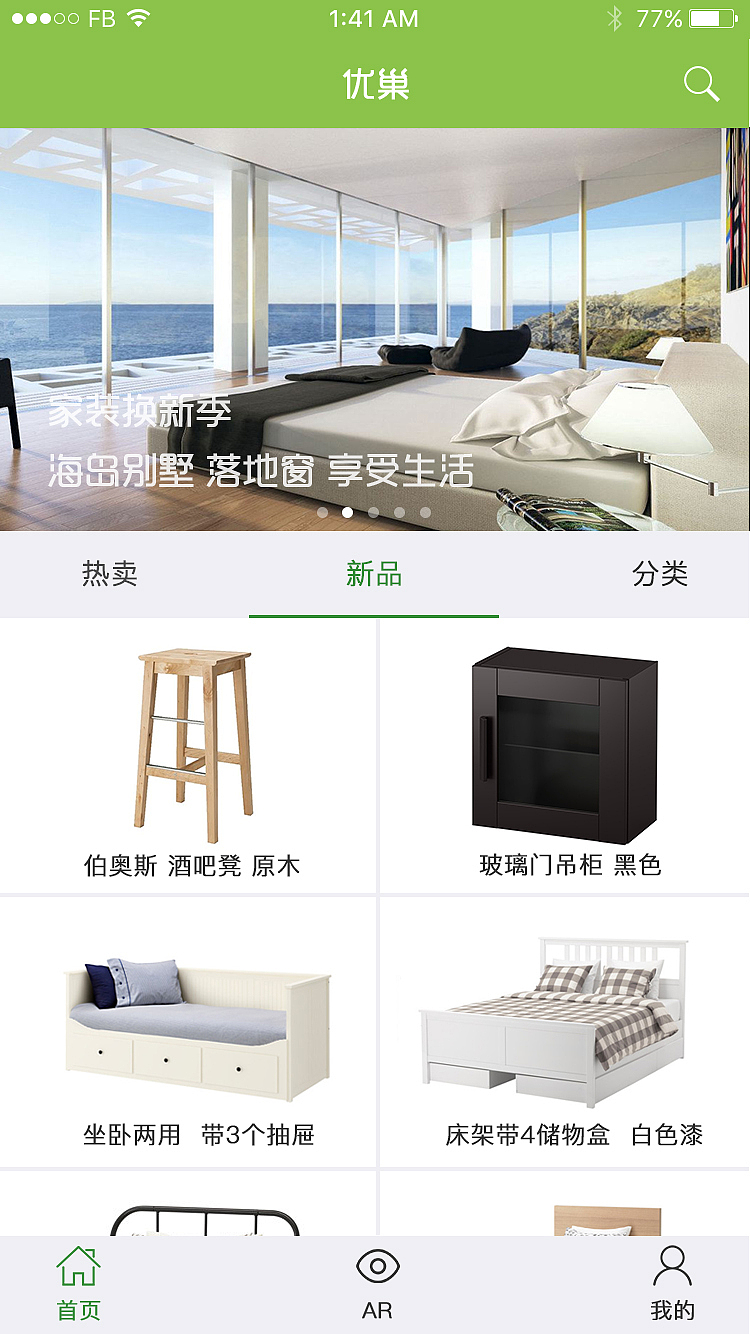Switch to the 分类 categories tab
The image size is (750, 1334).
point(658,575)
